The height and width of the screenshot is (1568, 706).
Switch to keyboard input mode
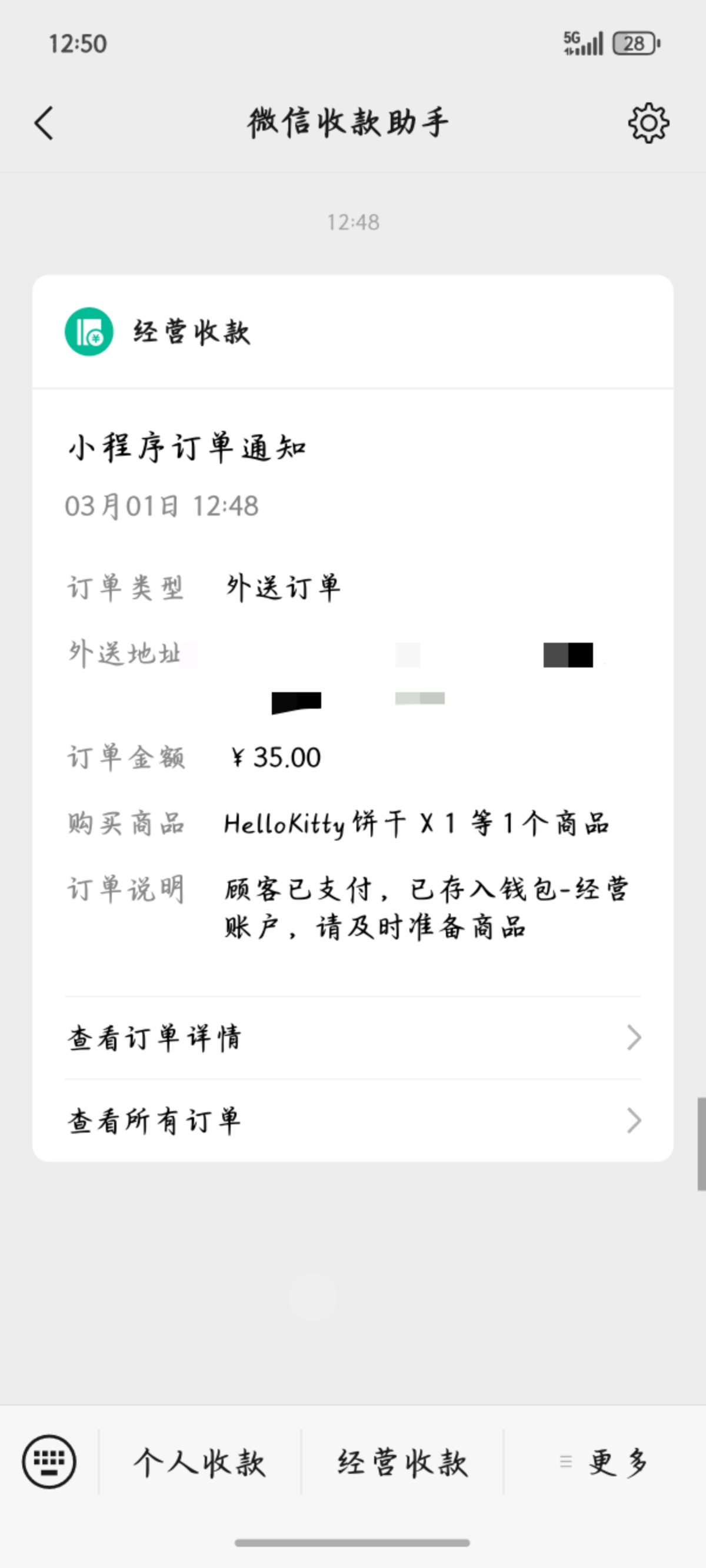click(49, 1461)
